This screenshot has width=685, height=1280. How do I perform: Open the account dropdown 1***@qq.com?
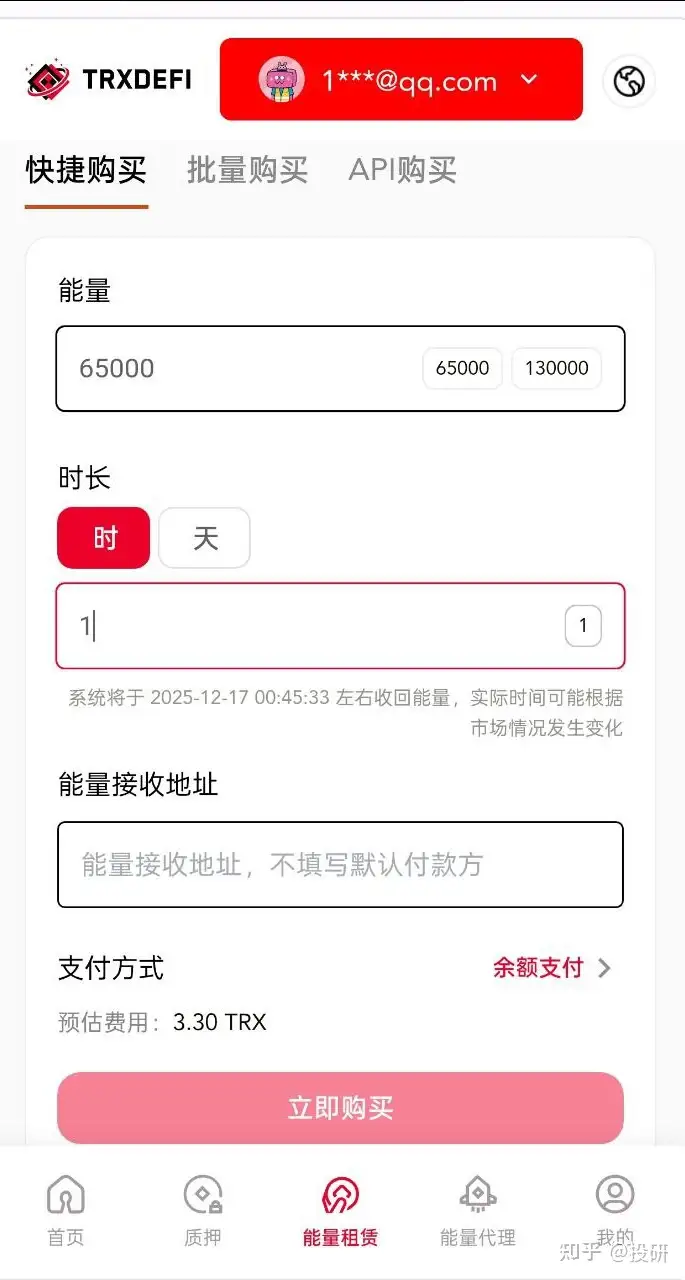coord(400,80)
